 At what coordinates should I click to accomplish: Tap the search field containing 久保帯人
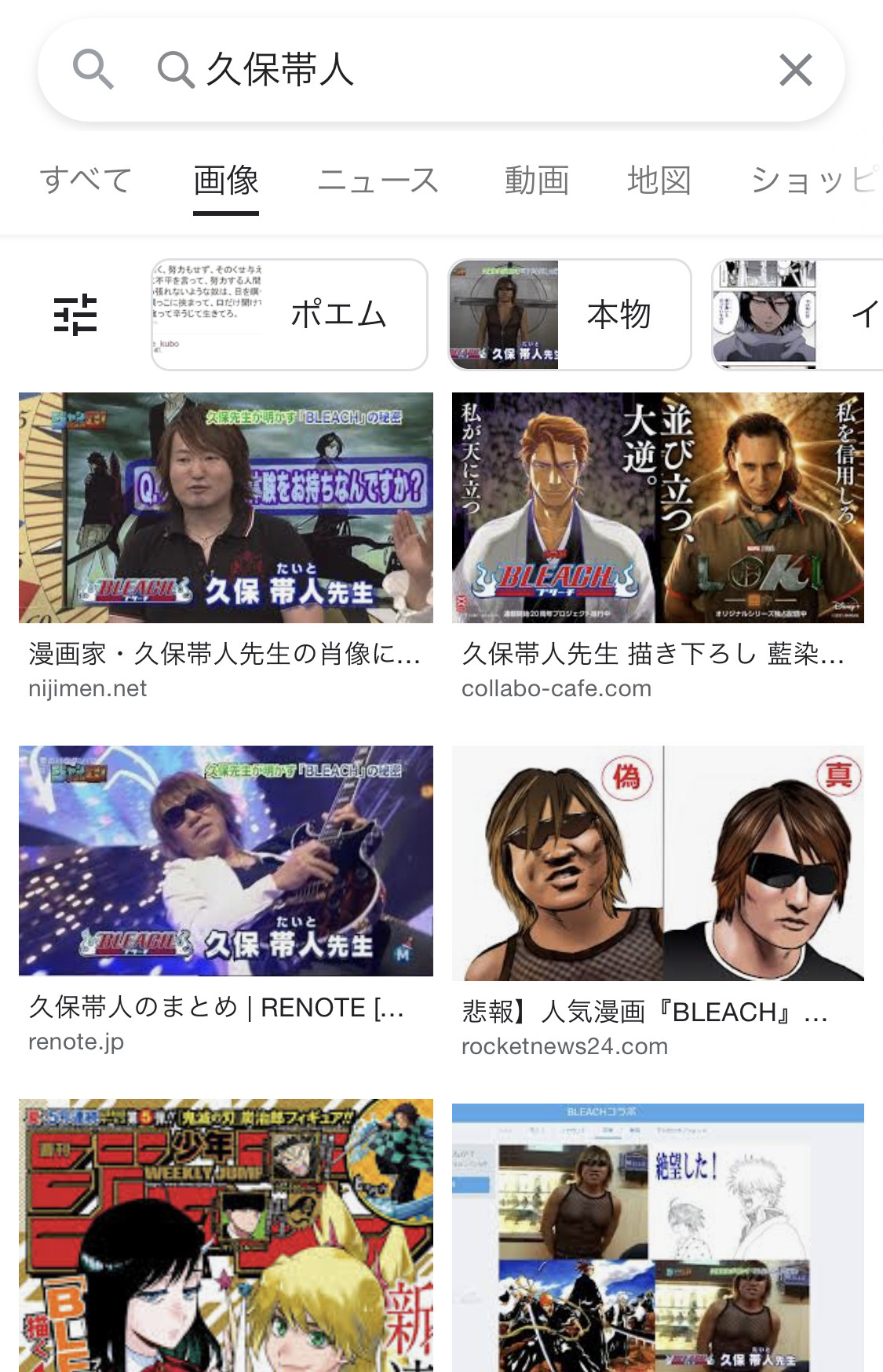tap(440, 70)
